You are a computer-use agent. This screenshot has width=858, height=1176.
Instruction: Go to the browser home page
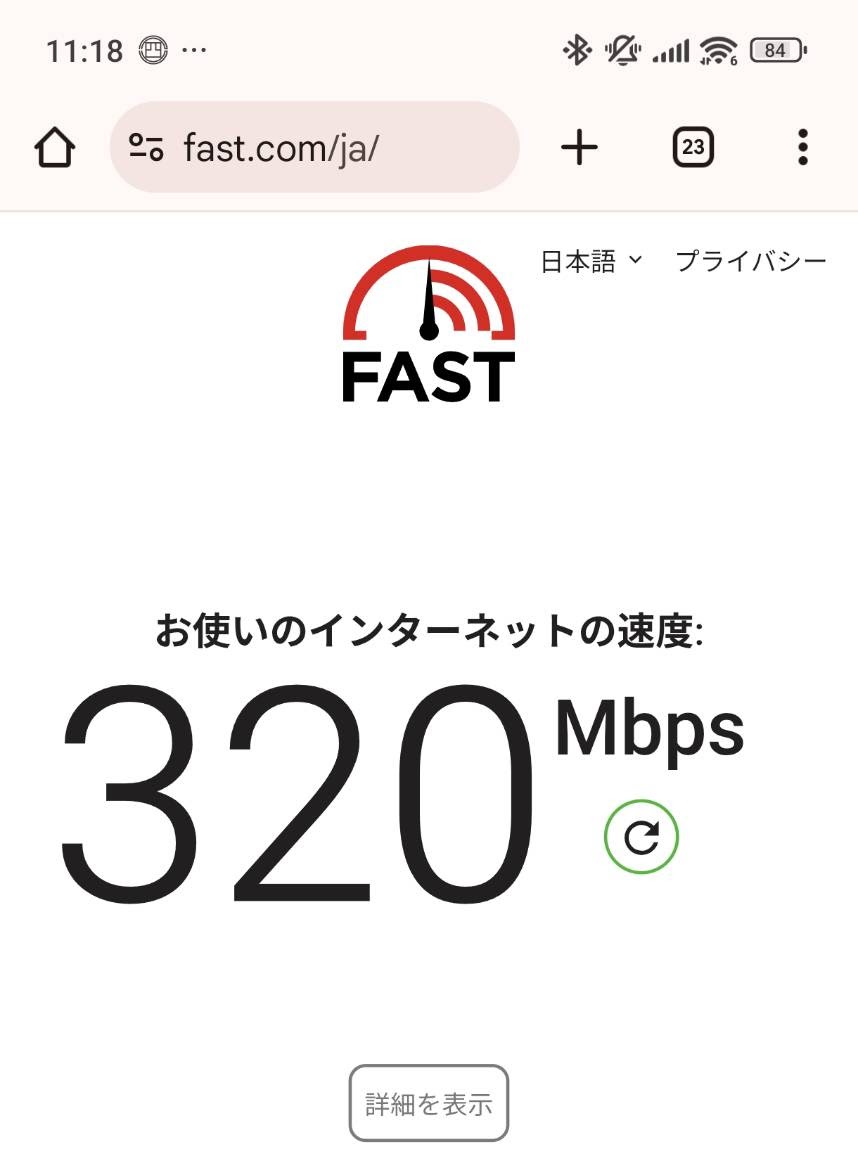pyautogui.click(x=55, y=148)
